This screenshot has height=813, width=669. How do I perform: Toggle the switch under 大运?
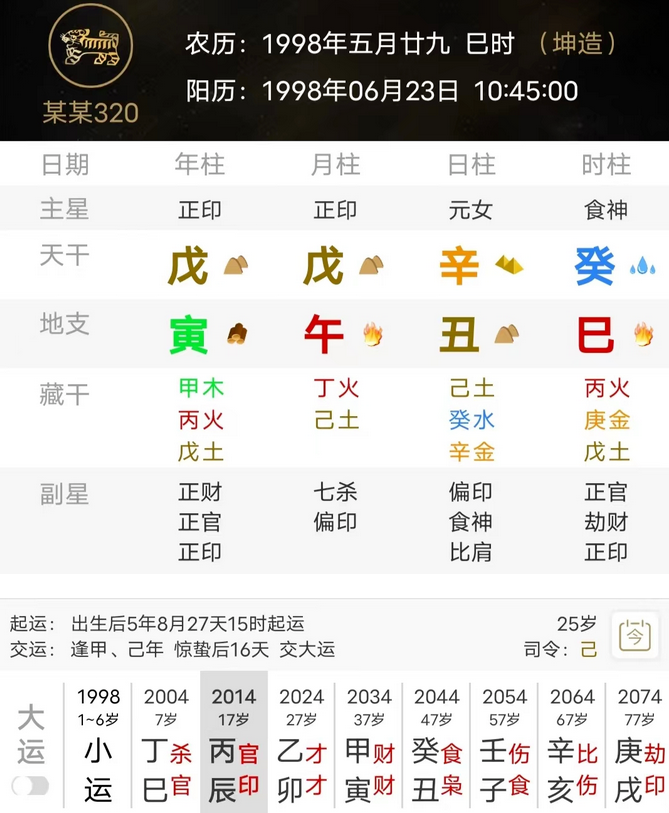30,786
